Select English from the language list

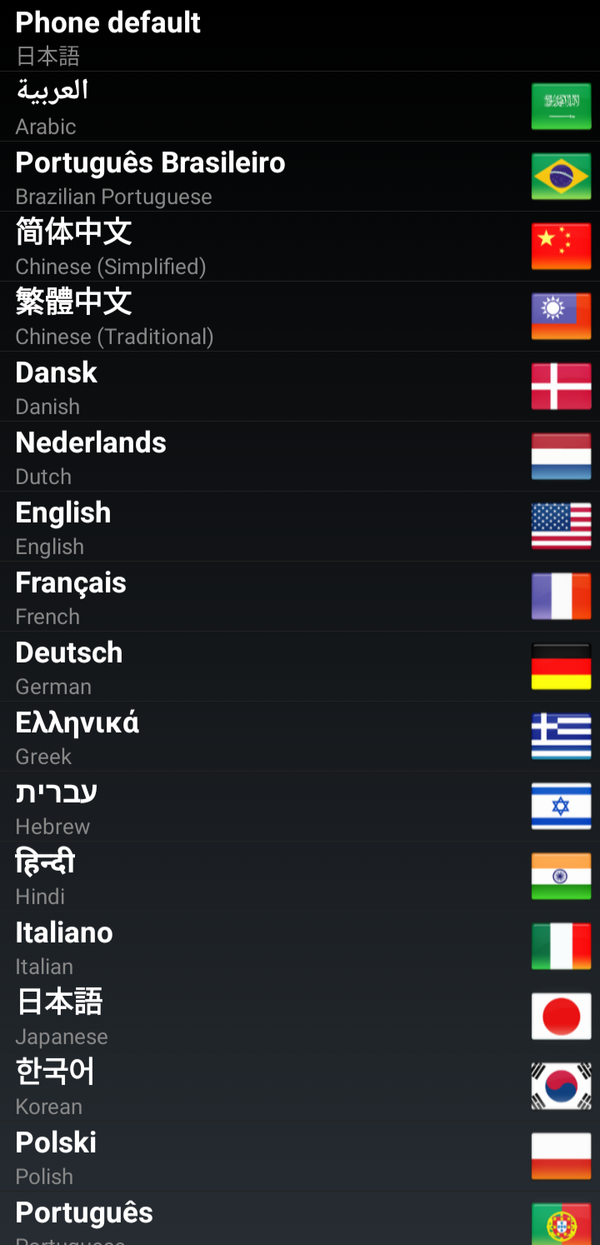(300, 526)
